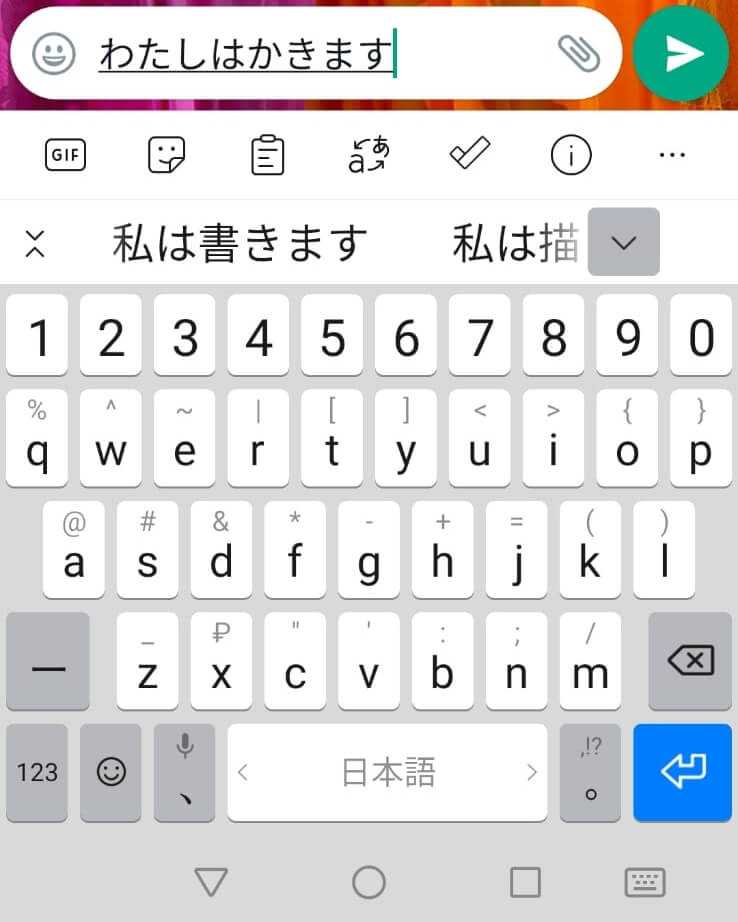The height and width of the screenshot is (922, 738).
Task: Expand the candidate suggestions list
Action: pos(623,242)
